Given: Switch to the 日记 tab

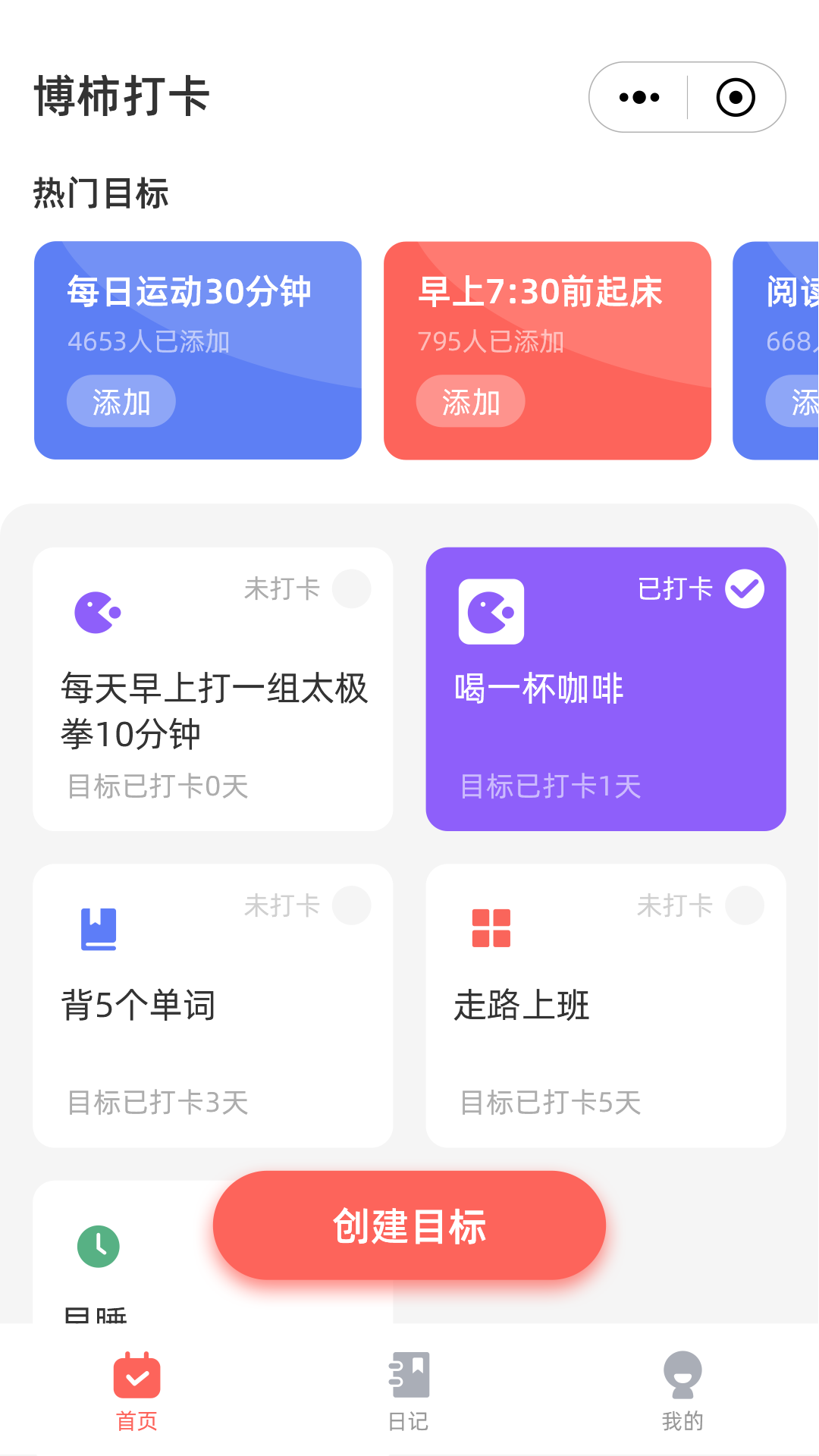Looking at the screenshot, I should 409,1391.
